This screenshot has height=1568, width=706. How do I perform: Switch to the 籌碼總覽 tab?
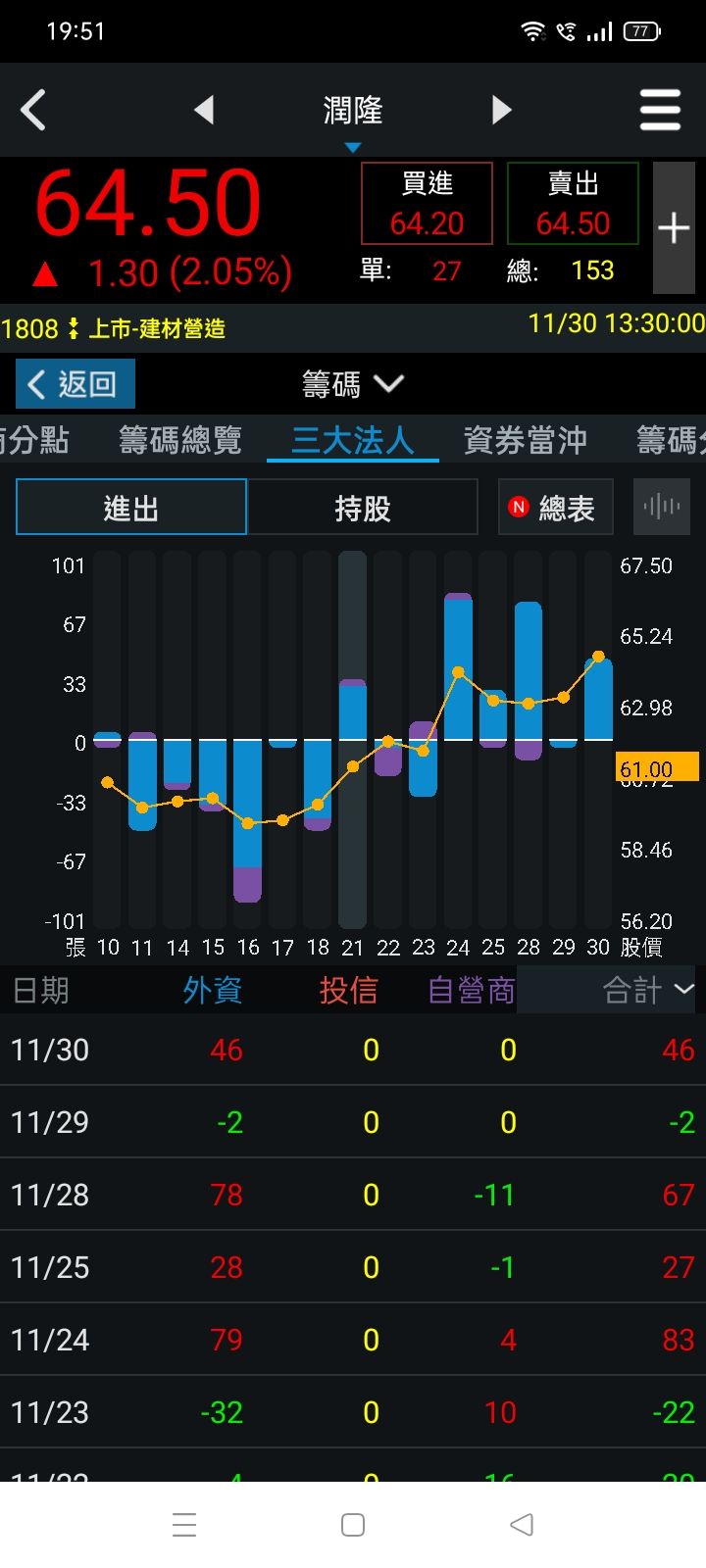tap(180, 440)
